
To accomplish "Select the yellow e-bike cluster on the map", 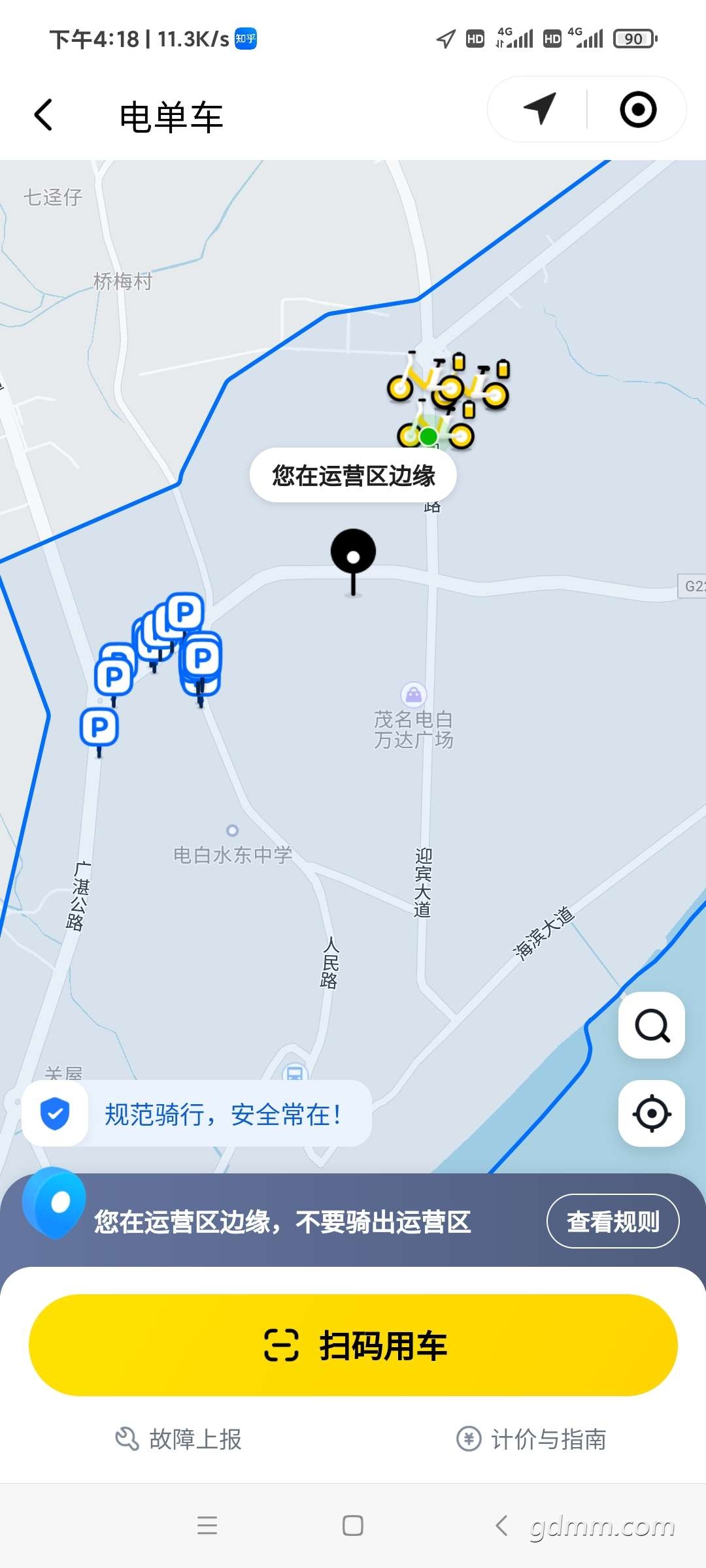I will tap(447, 400).
